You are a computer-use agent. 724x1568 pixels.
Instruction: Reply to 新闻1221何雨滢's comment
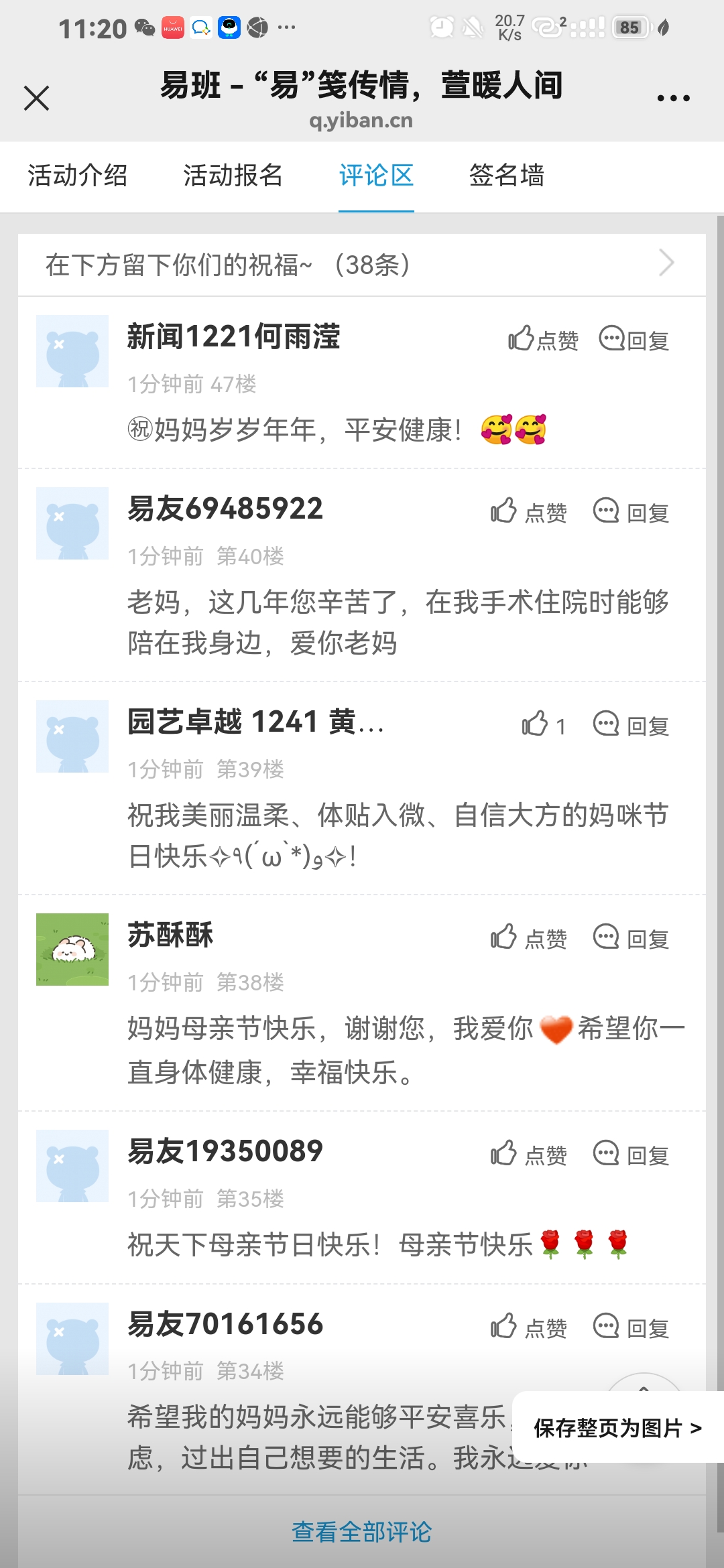(633, 340)
